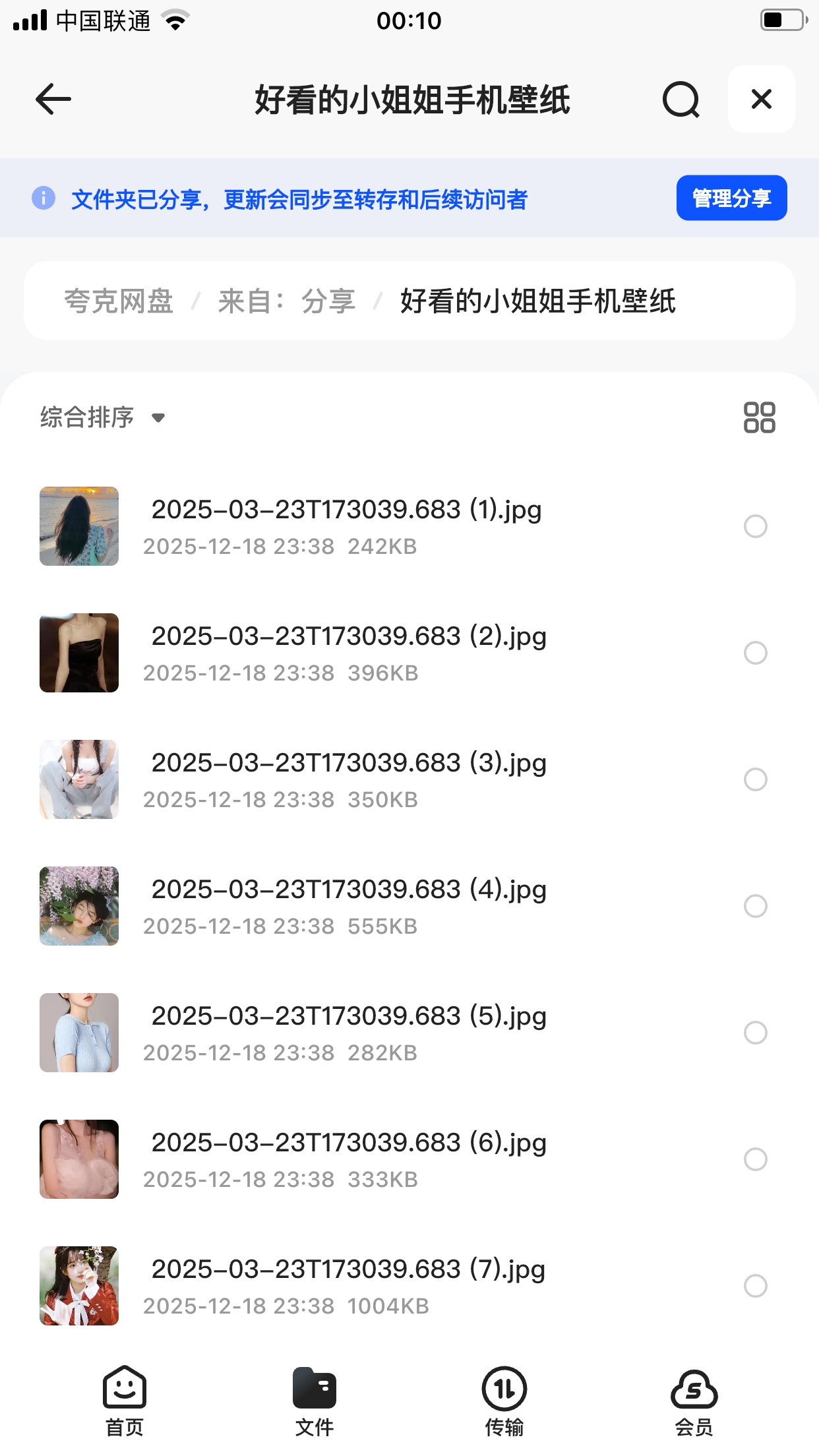This screenshot has height=1456, width=819.
Task: Go back using the arrow icon
Action: point(53,100)
